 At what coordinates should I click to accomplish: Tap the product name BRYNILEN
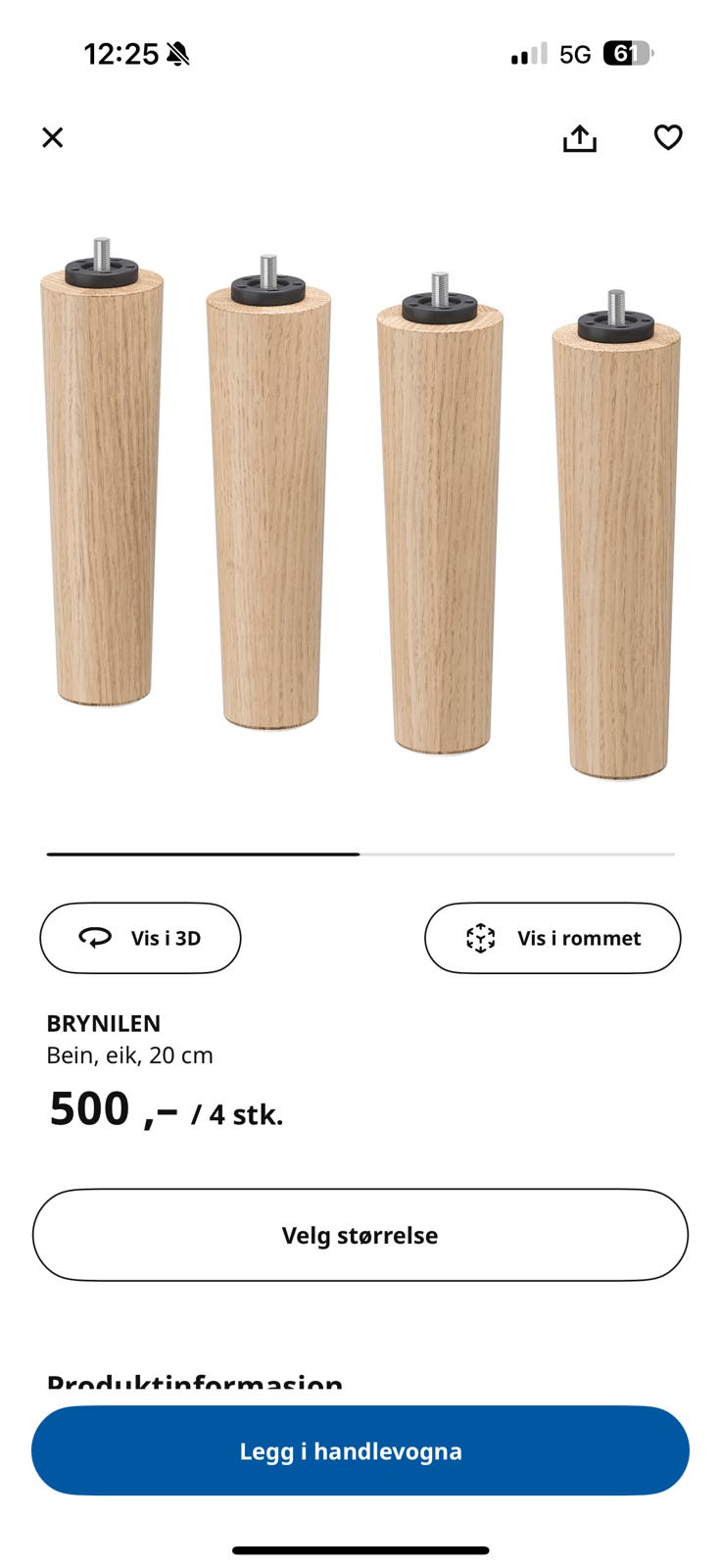coord(104,1023)
